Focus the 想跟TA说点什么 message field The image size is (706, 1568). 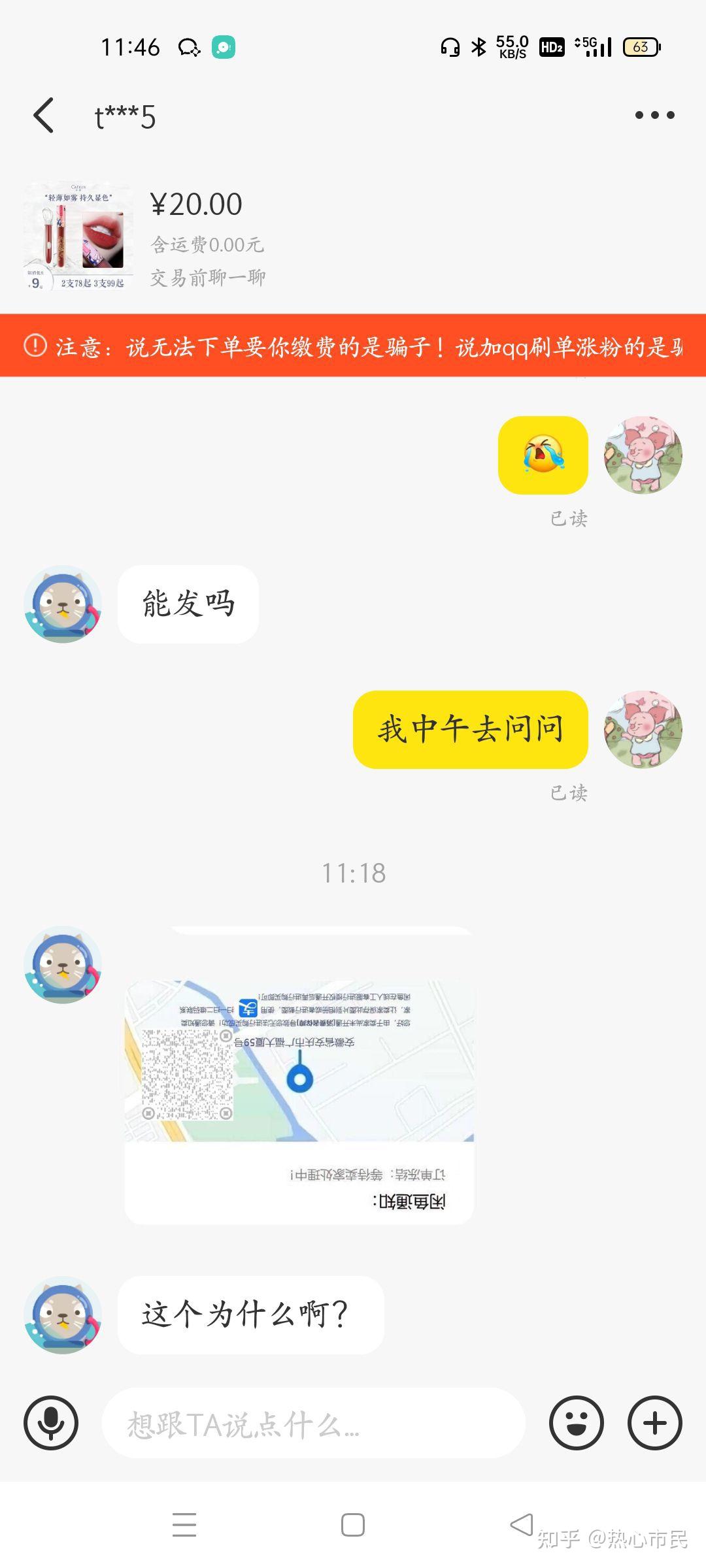point(314,1423)
